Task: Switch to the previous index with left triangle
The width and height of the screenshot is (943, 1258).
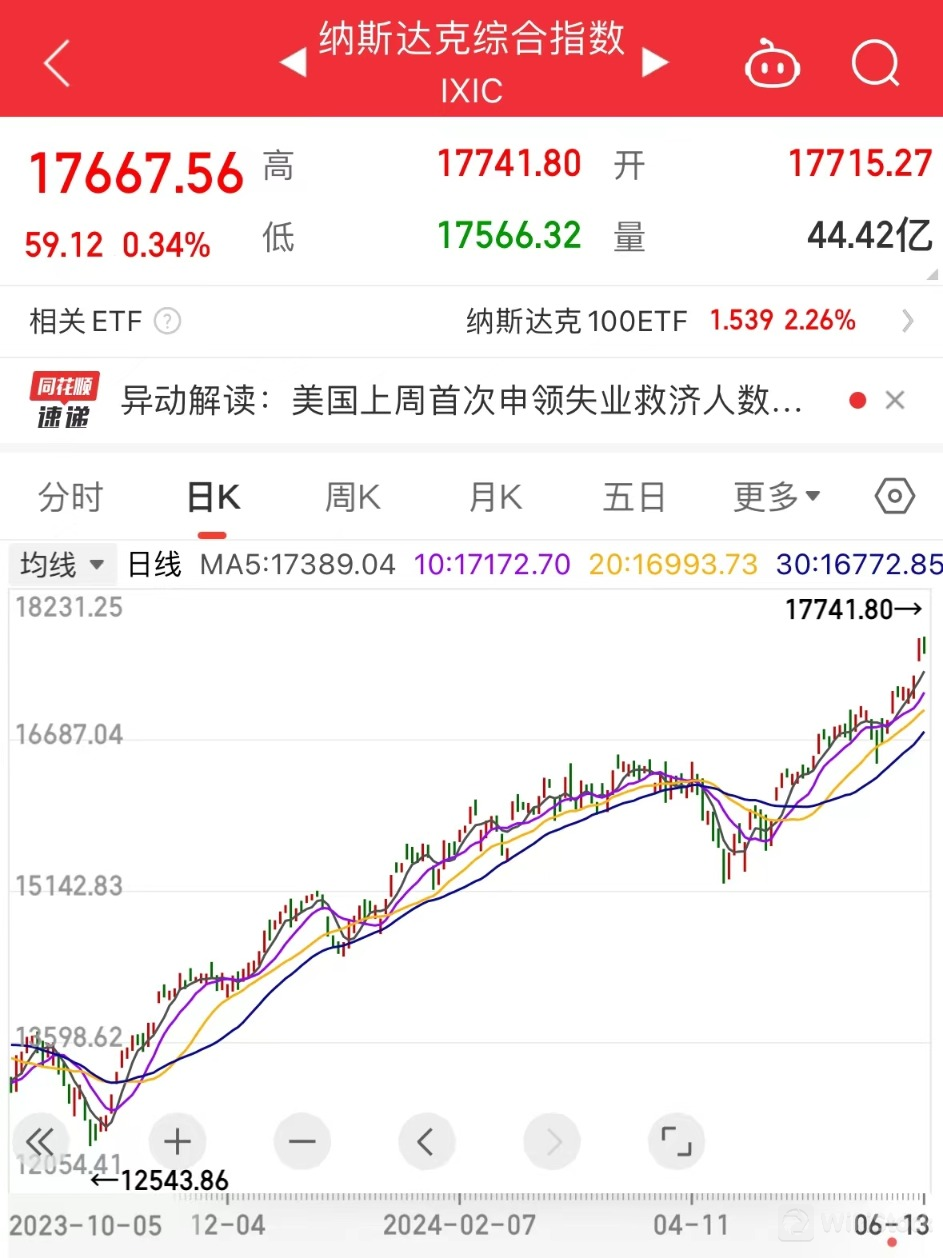Action: [292, 64]
